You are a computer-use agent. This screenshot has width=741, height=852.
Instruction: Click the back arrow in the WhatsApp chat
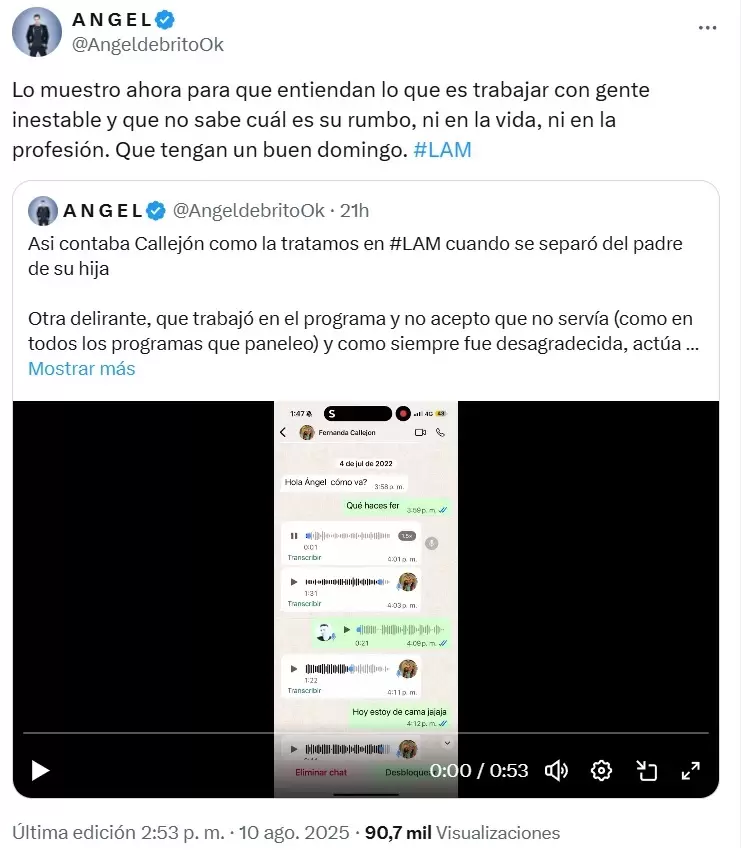pyautogui.click(x=283, y=434)
